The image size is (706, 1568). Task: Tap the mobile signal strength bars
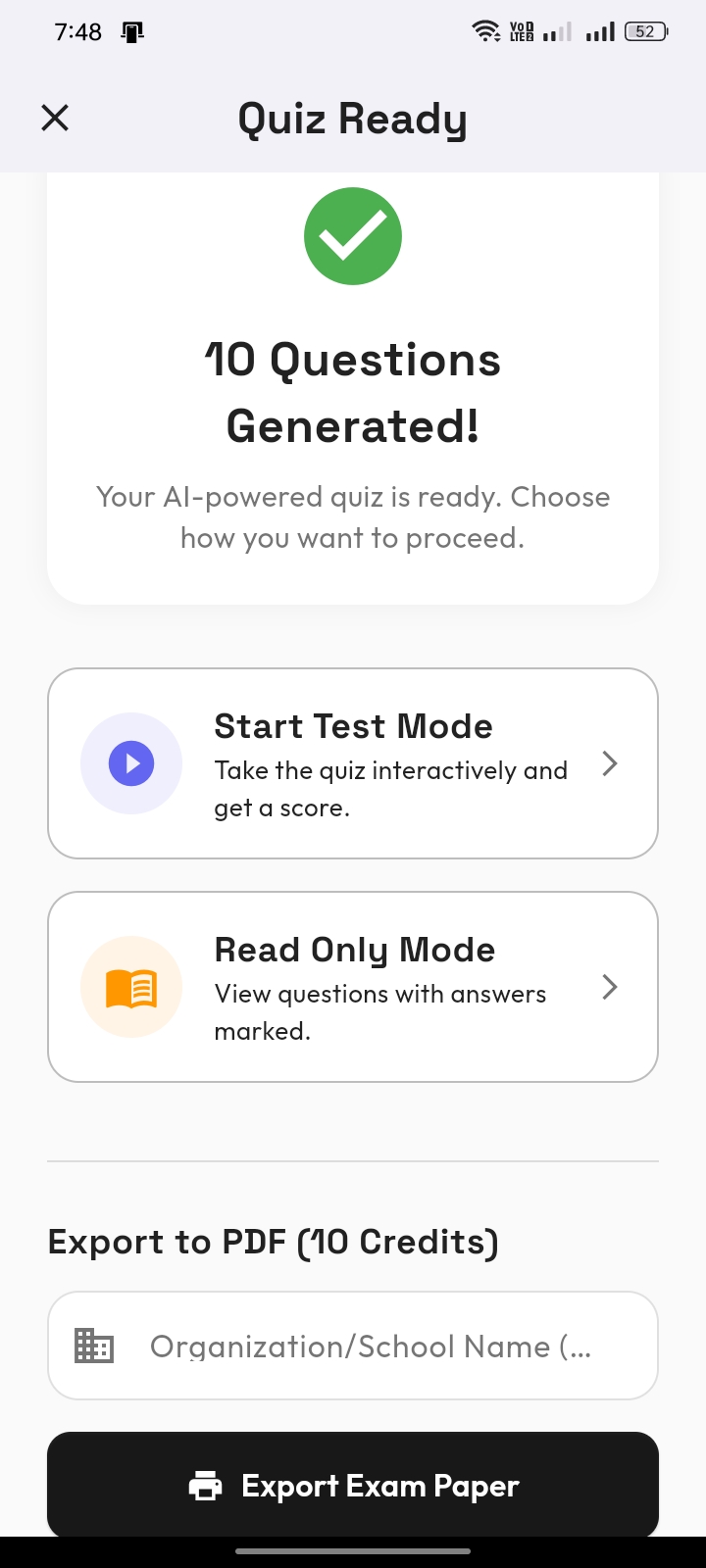(x=599, y=31)
